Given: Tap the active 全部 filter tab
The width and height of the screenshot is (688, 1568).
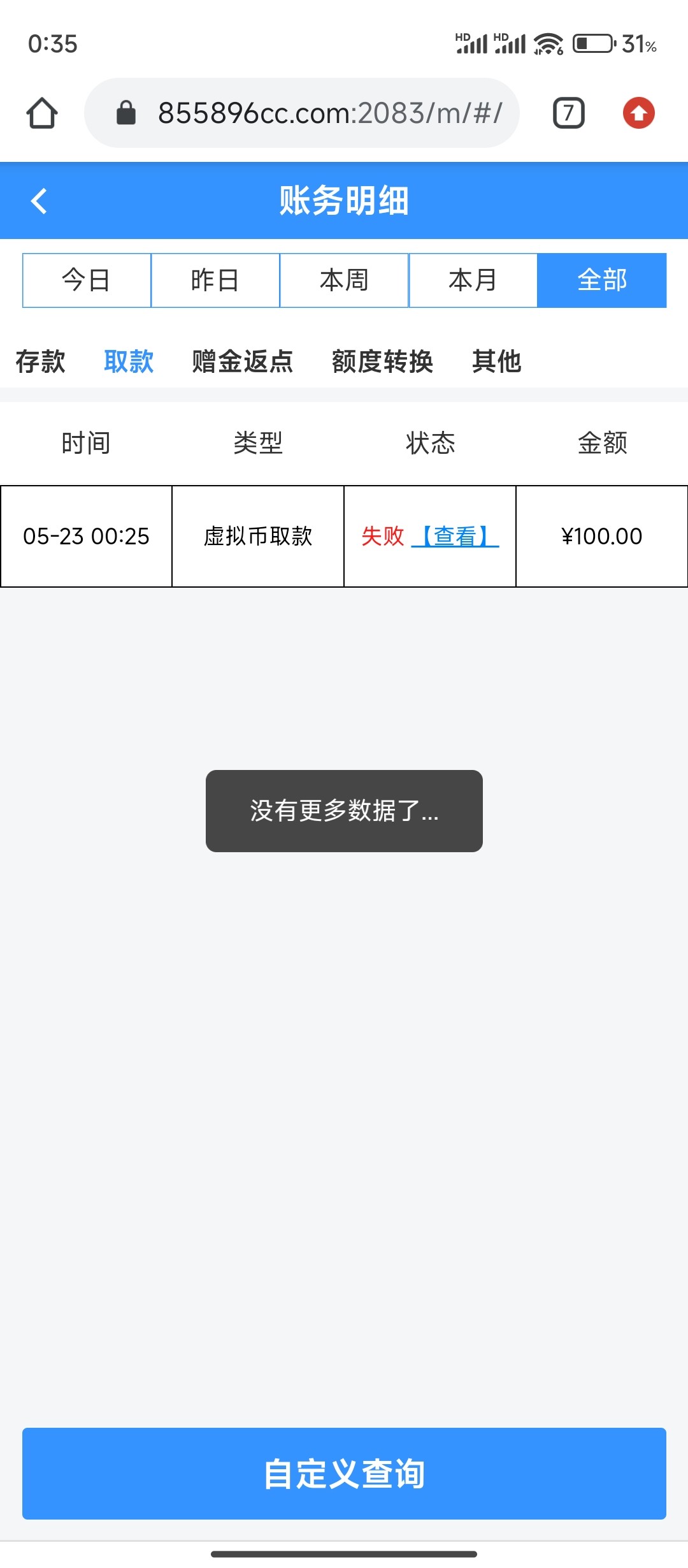Looking at the screenshot, I should tap(601, 280).
